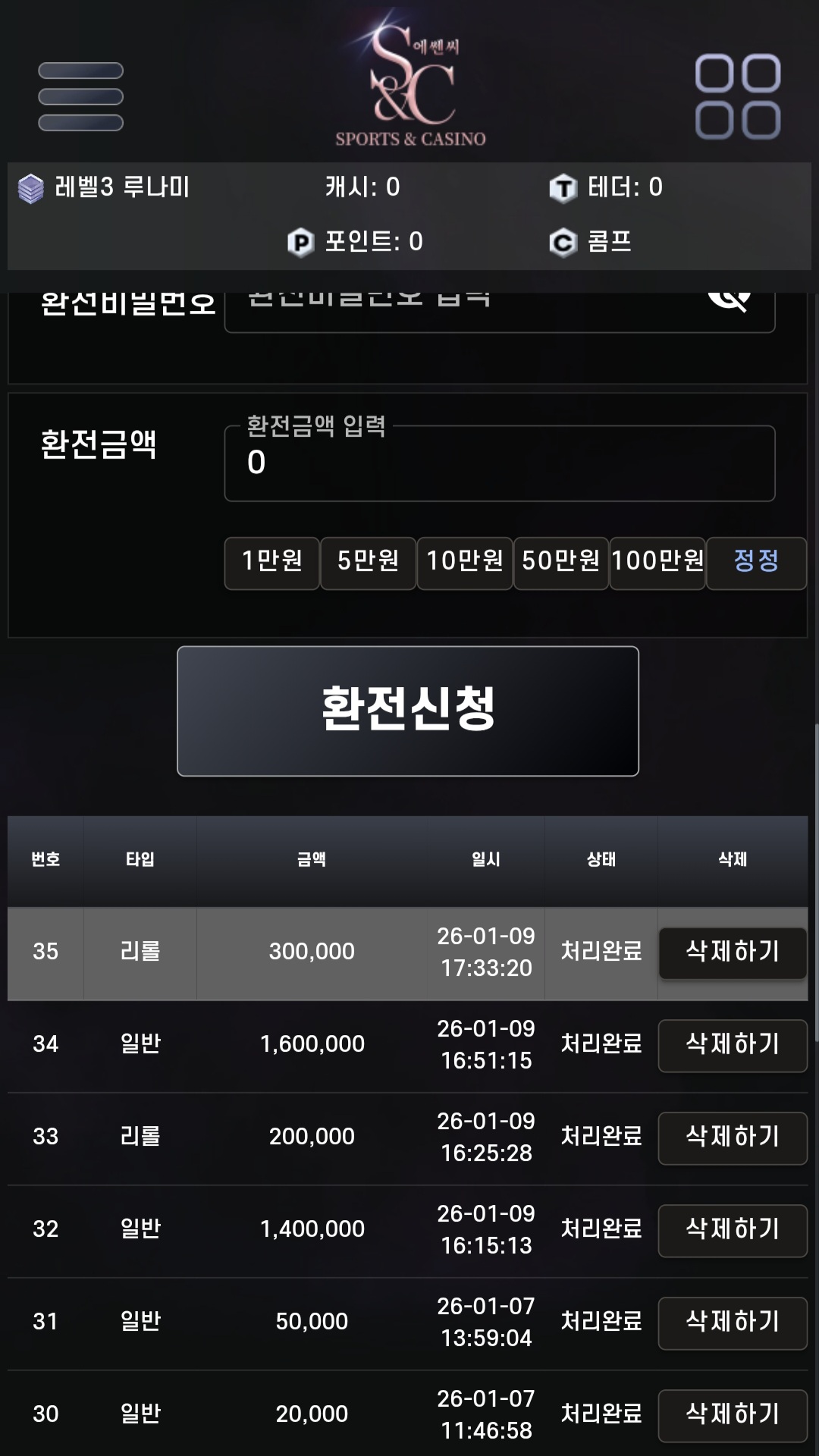The height and width of the screenshot is (1456, 819).
Task: Delete record number 34
Action: click(732, 1045)
